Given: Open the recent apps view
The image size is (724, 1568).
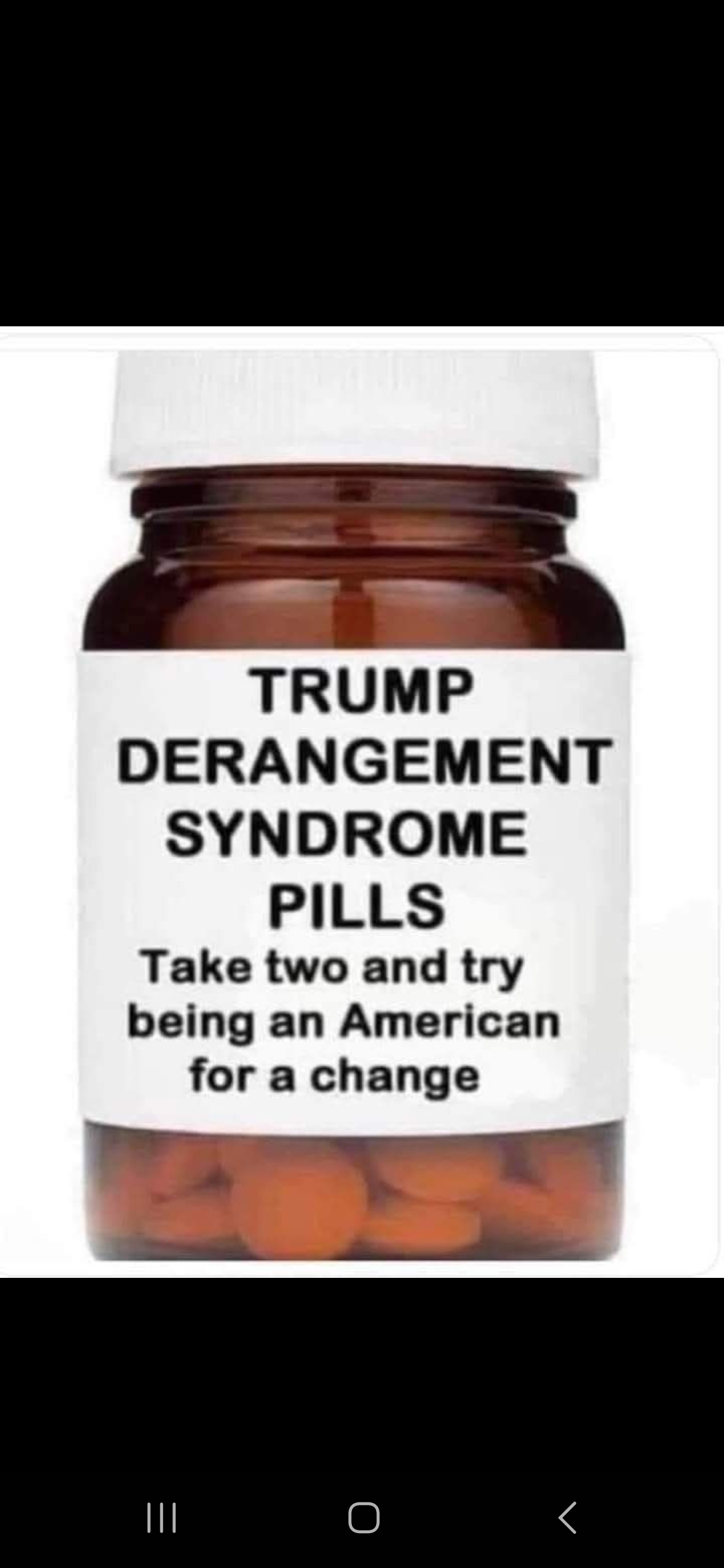Looking at the screenshot, I should 161,1517.
